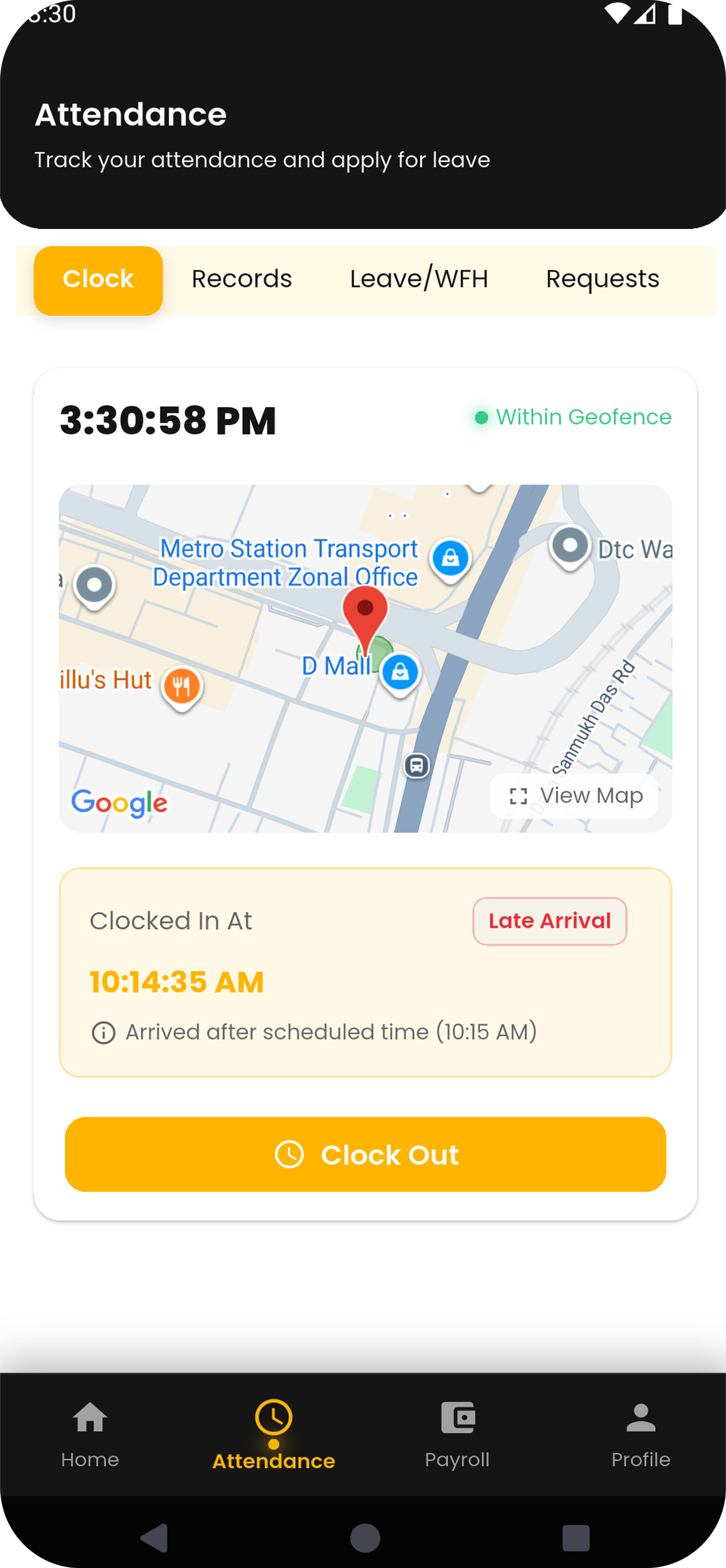Open the Leave/WFH tab

click(x=419, y=279)
